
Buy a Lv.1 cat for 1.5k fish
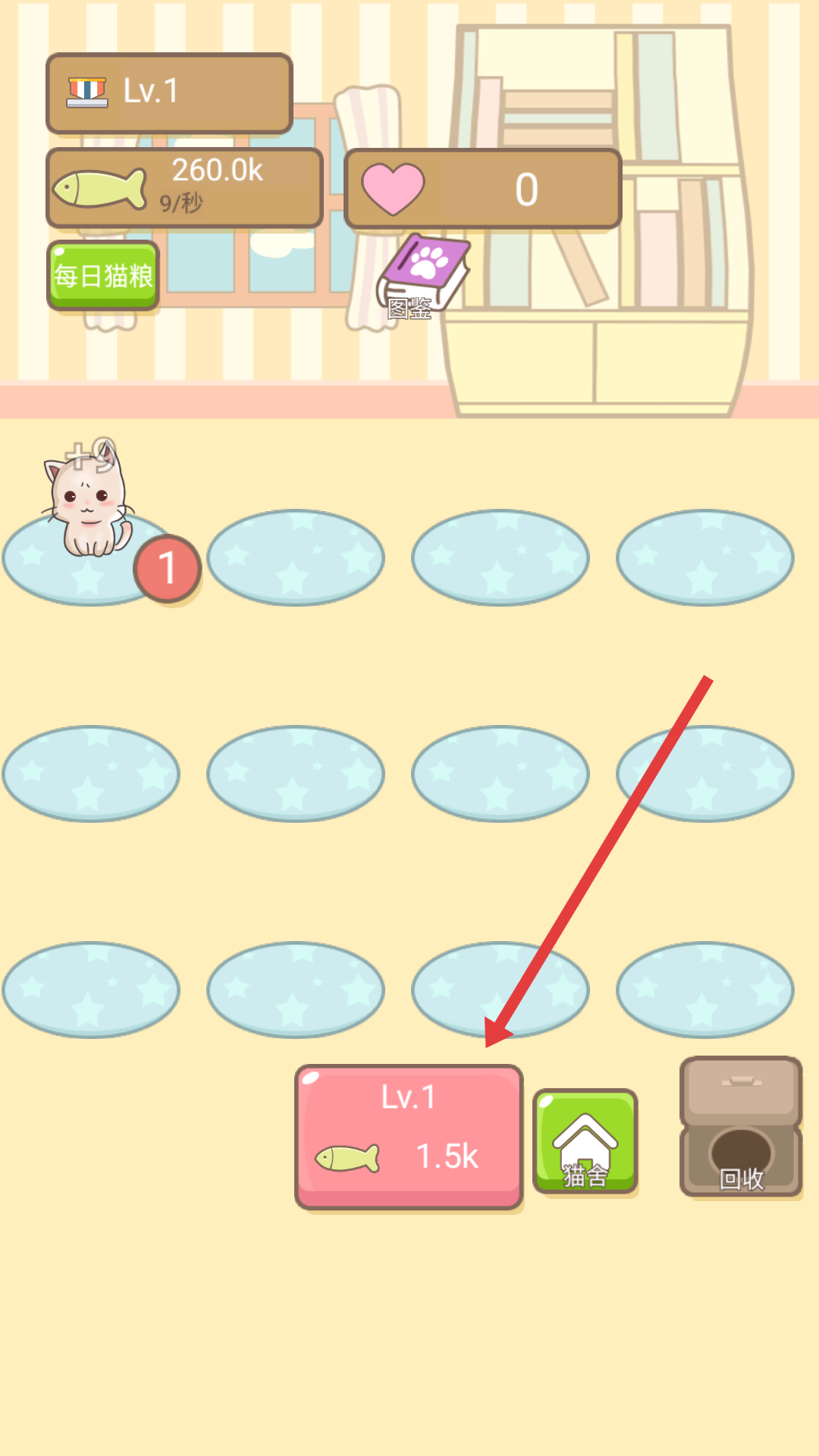[409, 1135]
